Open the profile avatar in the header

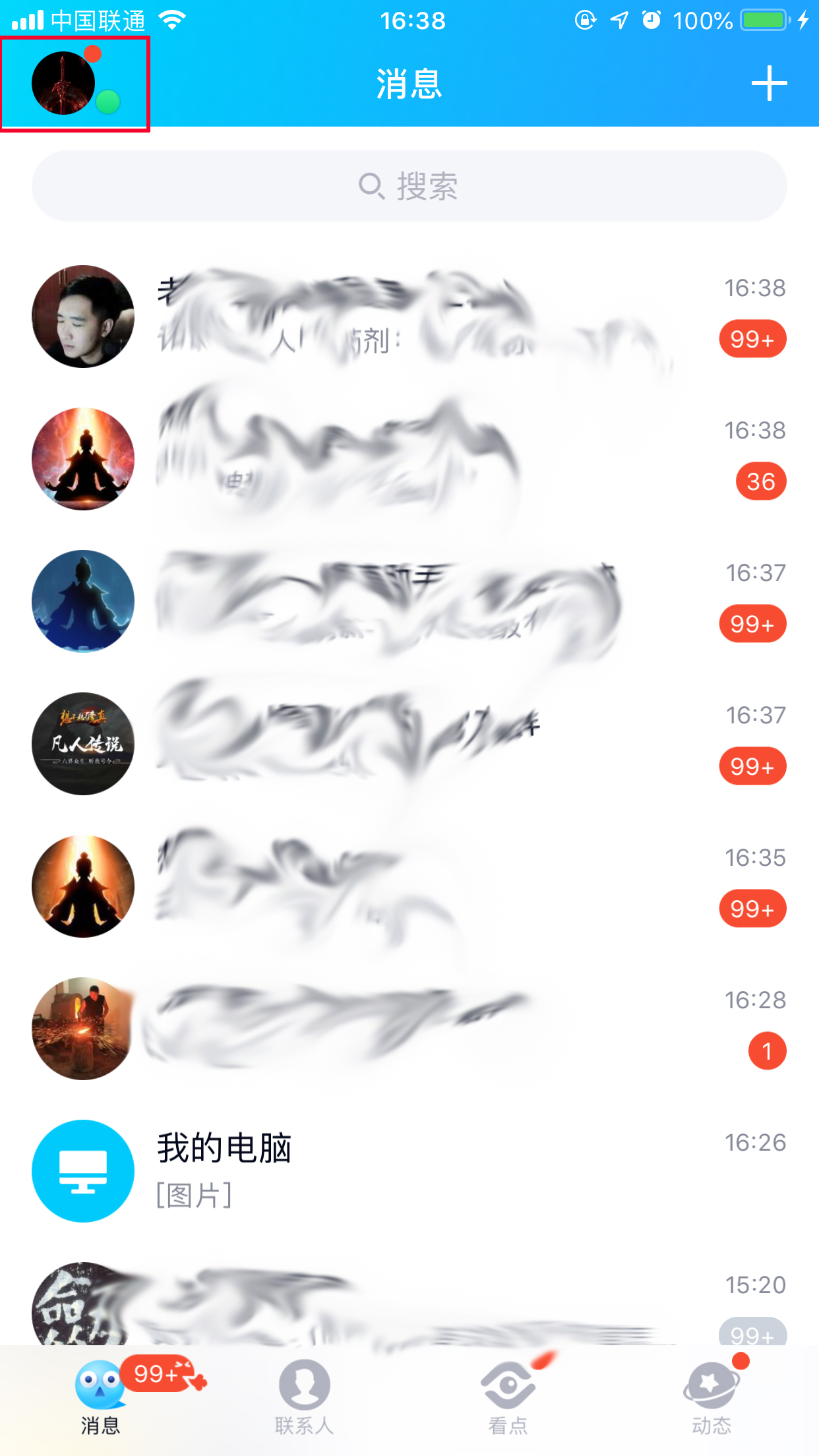click(64, 84)
